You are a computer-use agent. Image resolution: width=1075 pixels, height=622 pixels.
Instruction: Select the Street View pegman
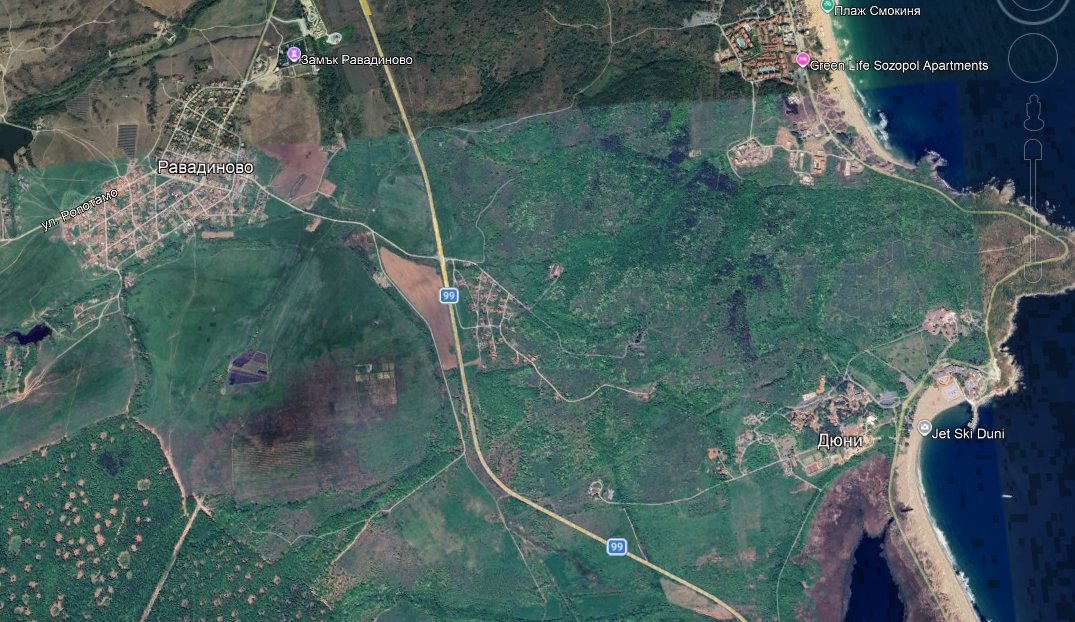pos(1032,109)
